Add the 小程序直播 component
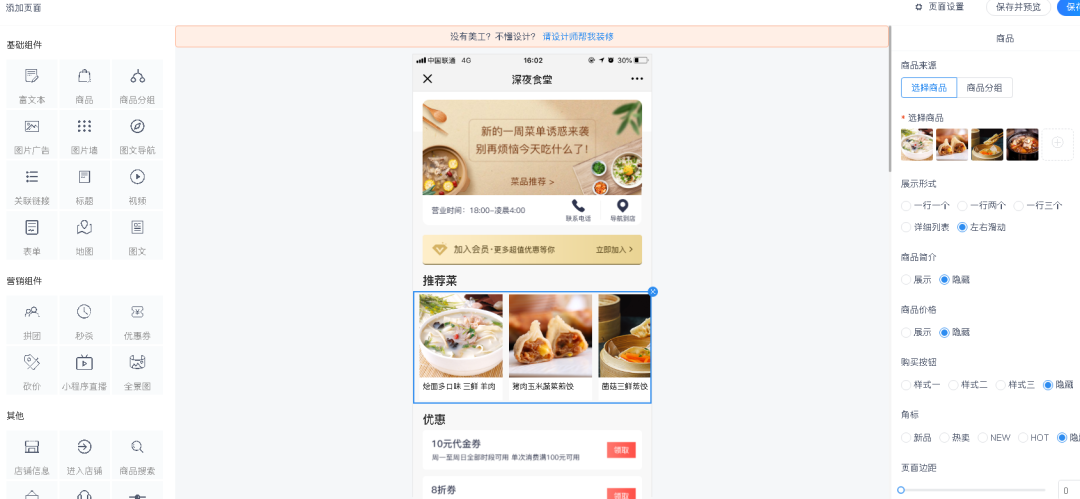The width and height of the screenshot is (1080, 499). tap(85, 371)
